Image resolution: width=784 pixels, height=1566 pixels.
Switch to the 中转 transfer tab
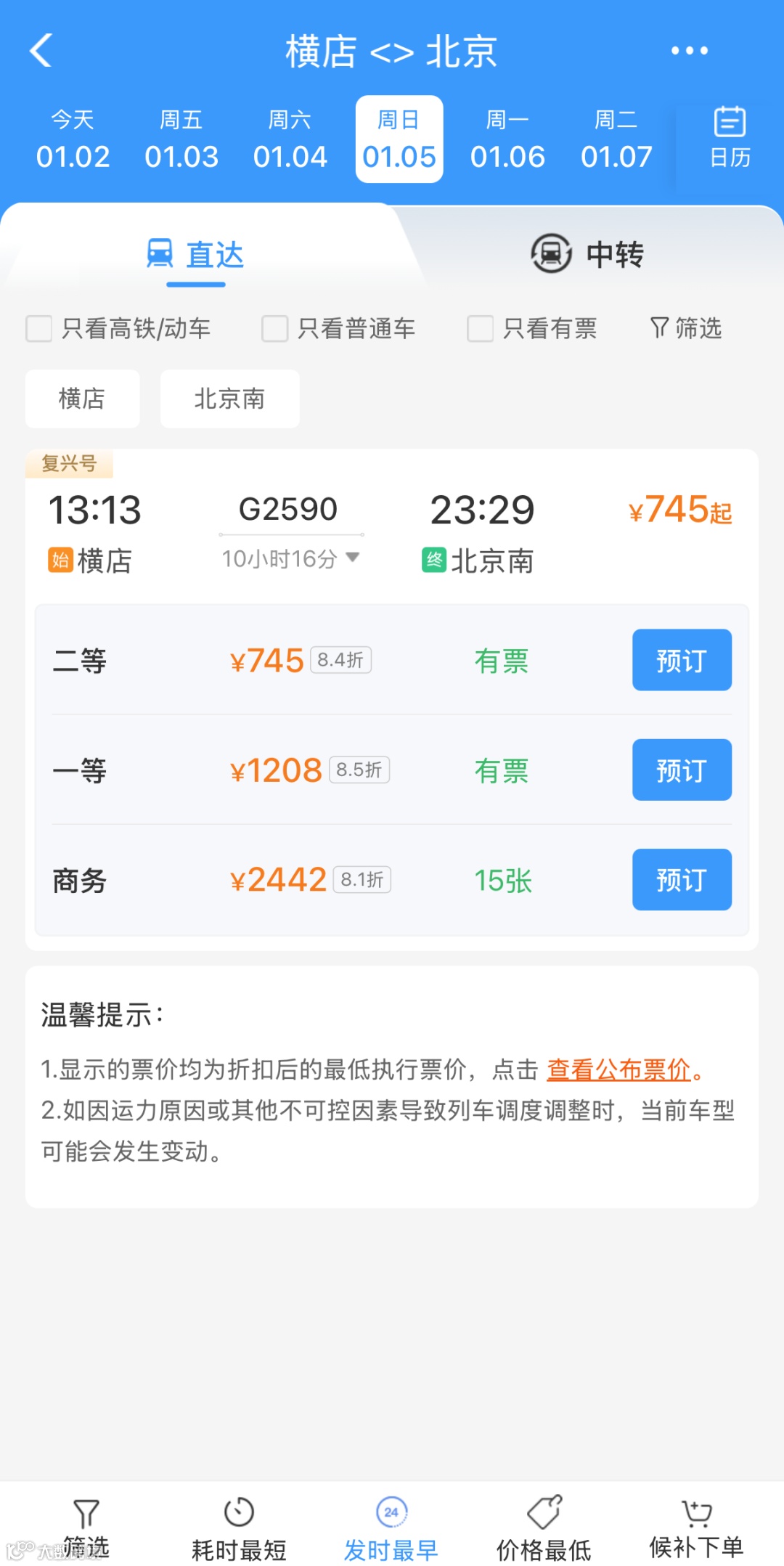(x=588, y=254)
